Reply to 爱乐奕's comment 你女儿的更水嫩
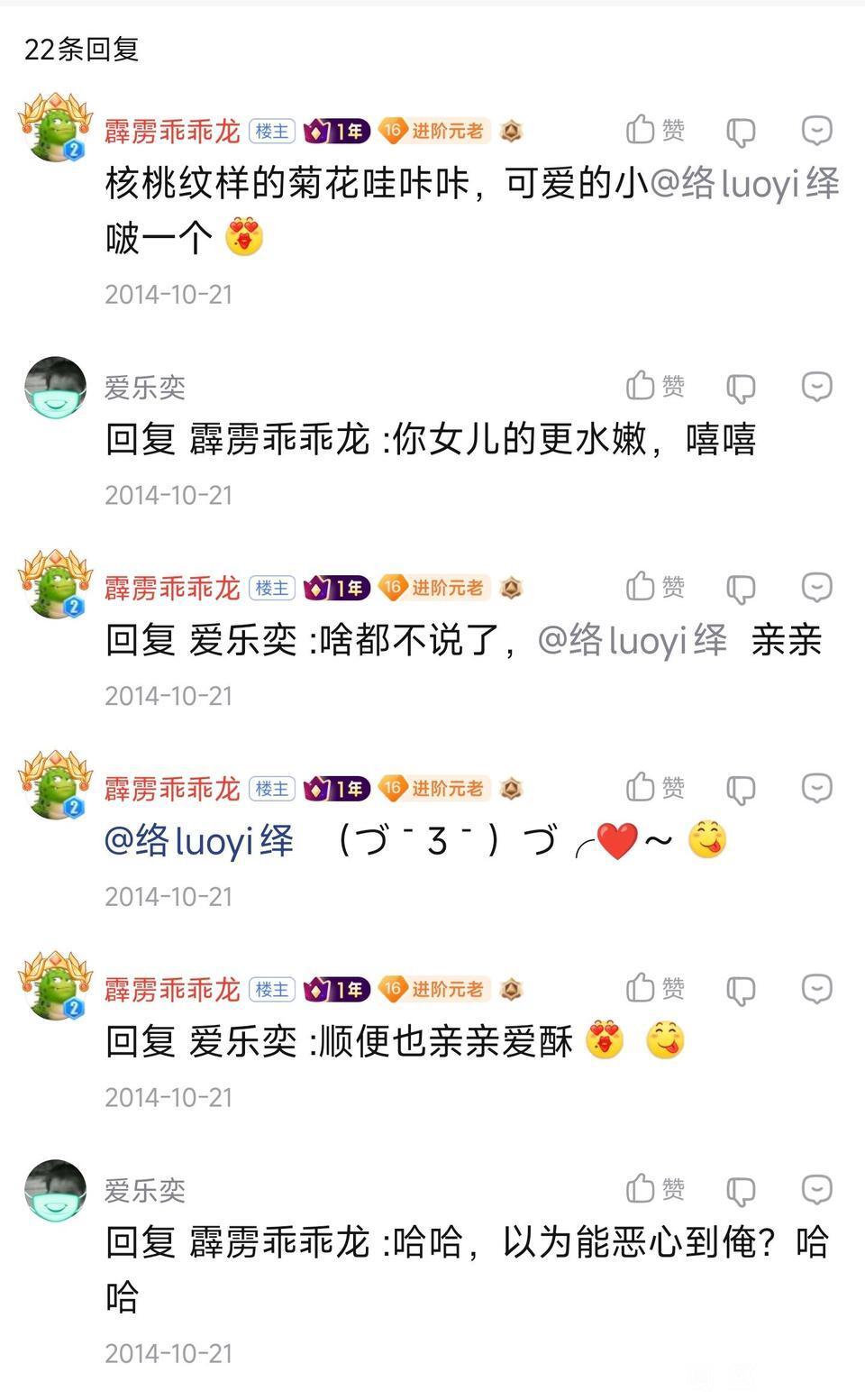This screenshot has height=1400, width=865. (816, 387)
